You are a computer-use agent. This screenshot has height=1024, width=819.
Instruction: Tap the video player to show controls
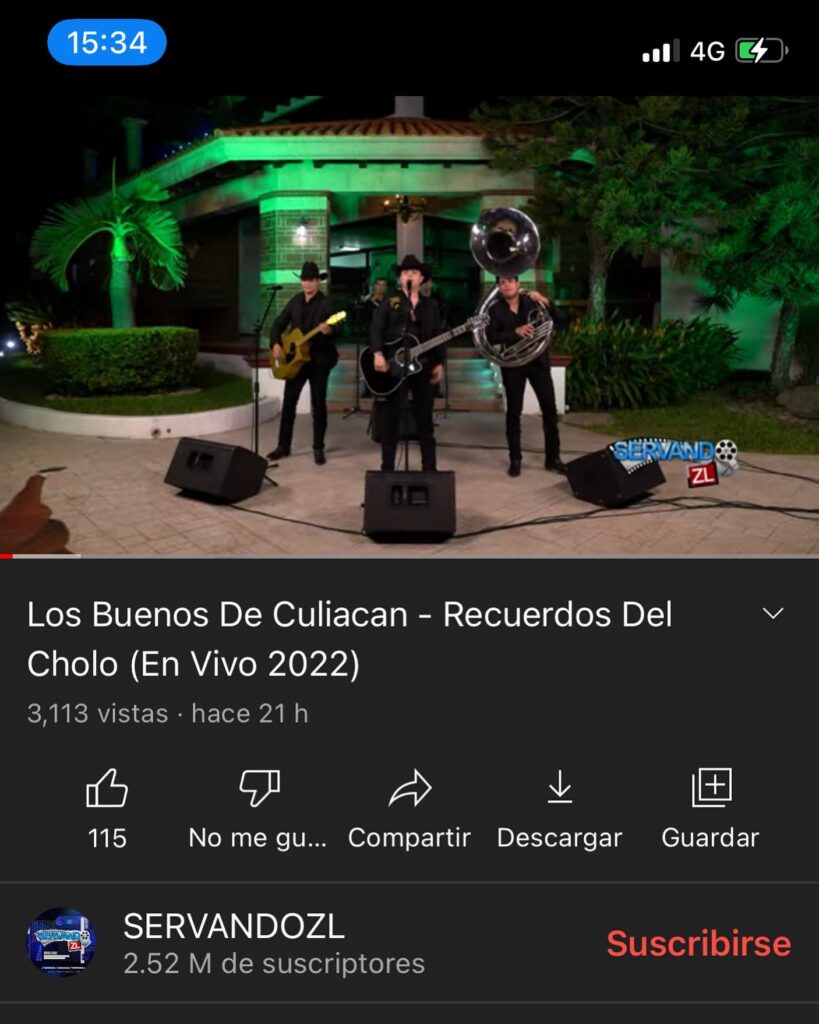click(409, 325)
